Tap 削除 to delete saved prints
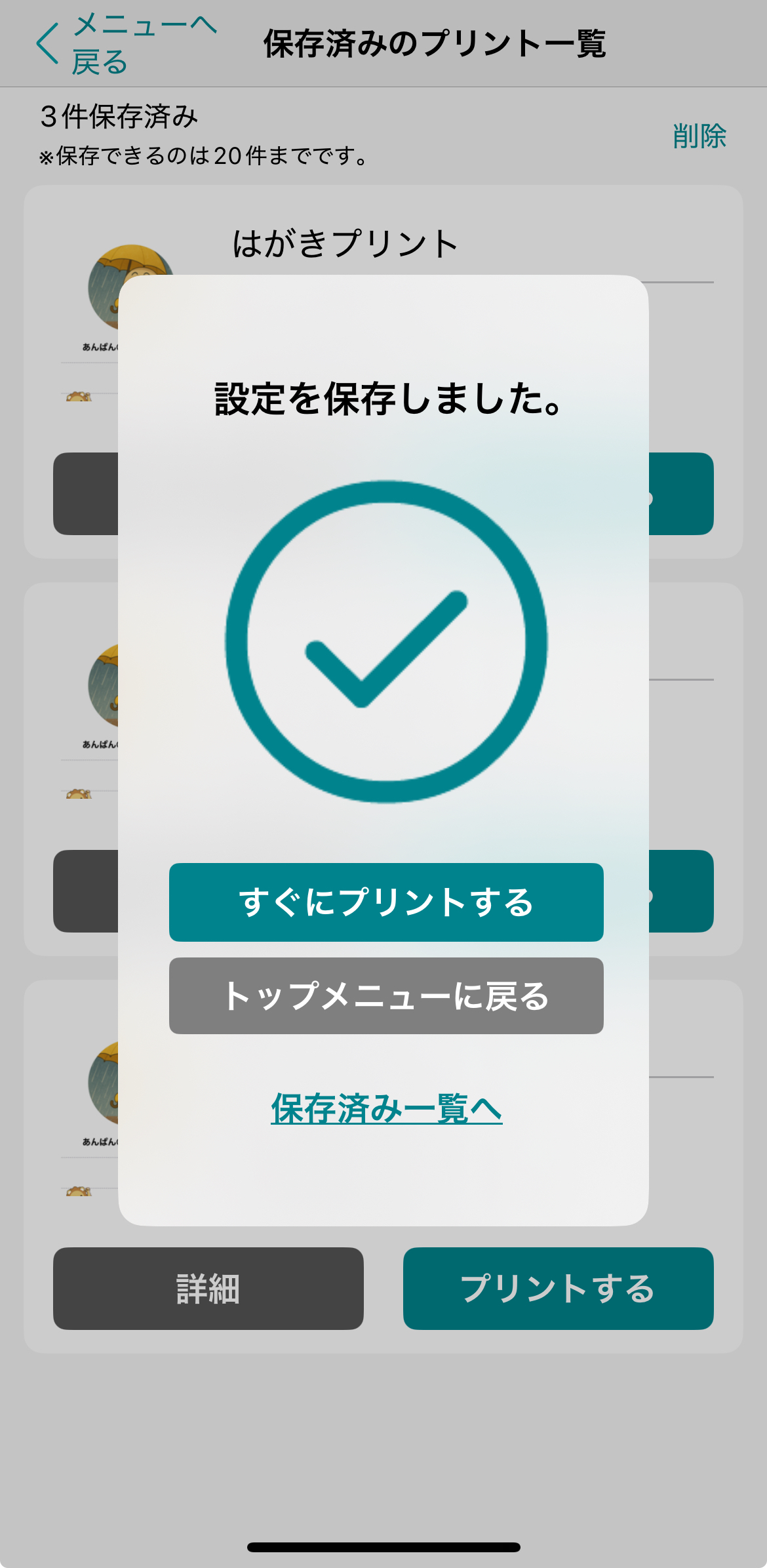This screenshot has height=1568, width=767. point(699,136)
